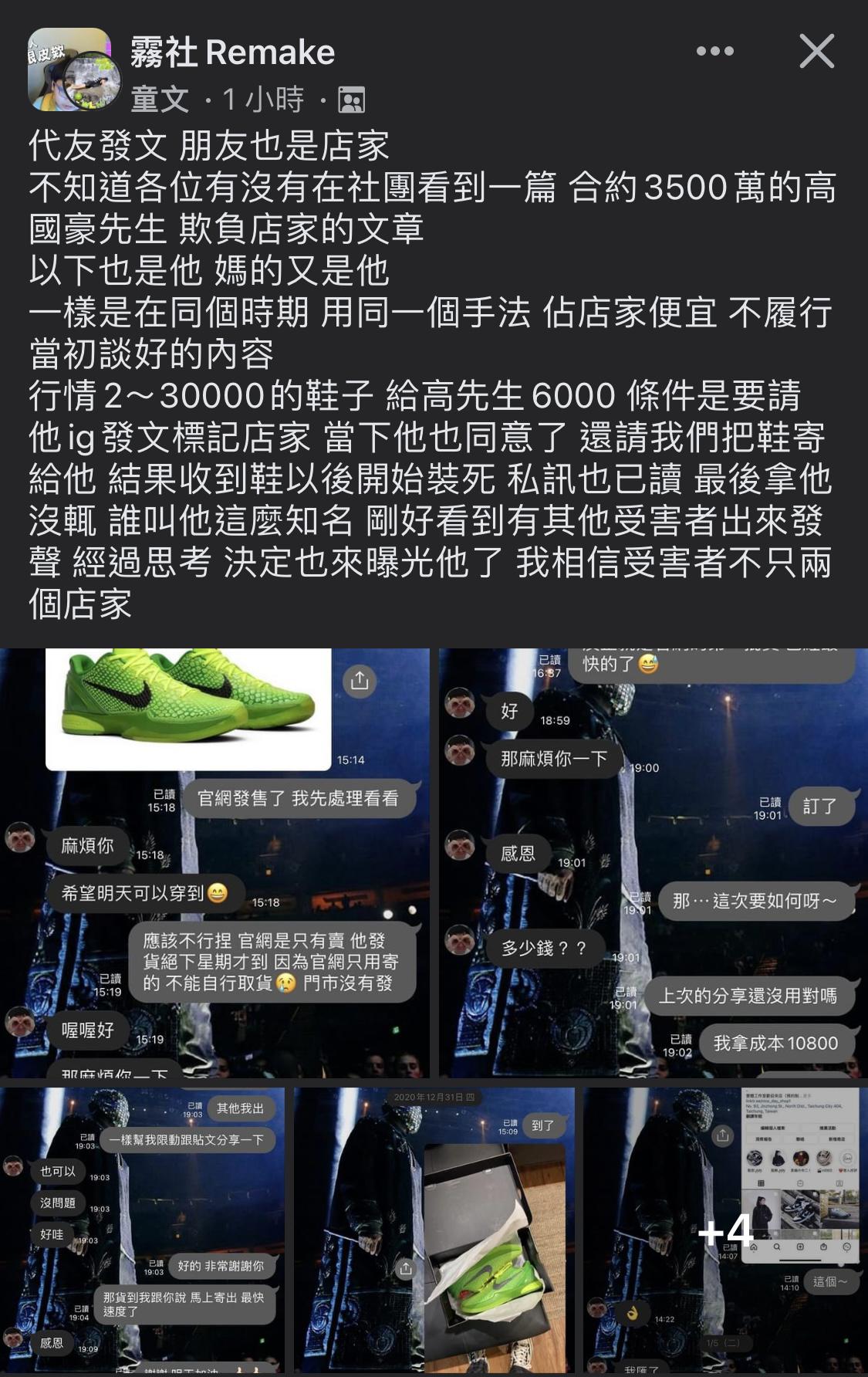
Task: Open the post's three-dot options menu
Action: 714,52
